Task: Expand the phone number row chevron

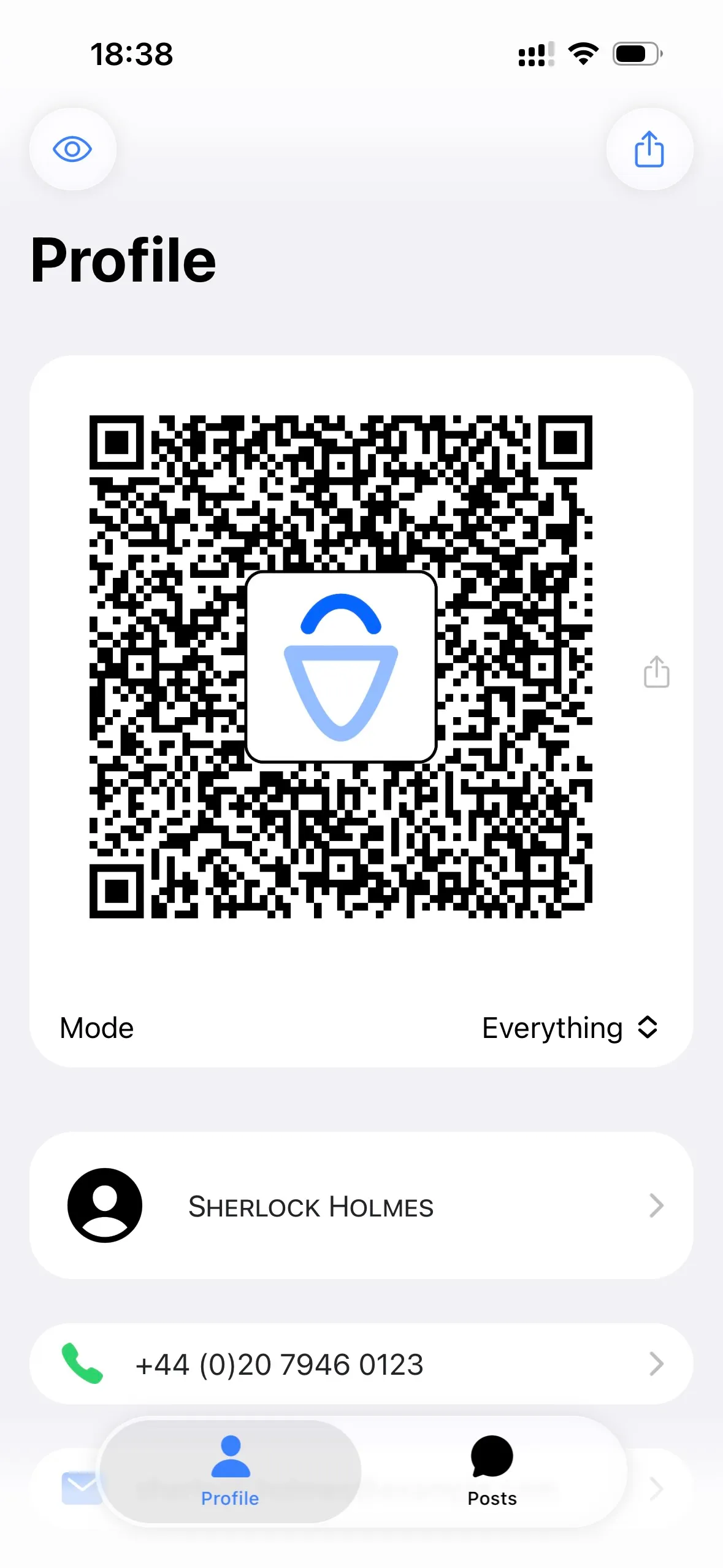Action: pos(656,1364)
